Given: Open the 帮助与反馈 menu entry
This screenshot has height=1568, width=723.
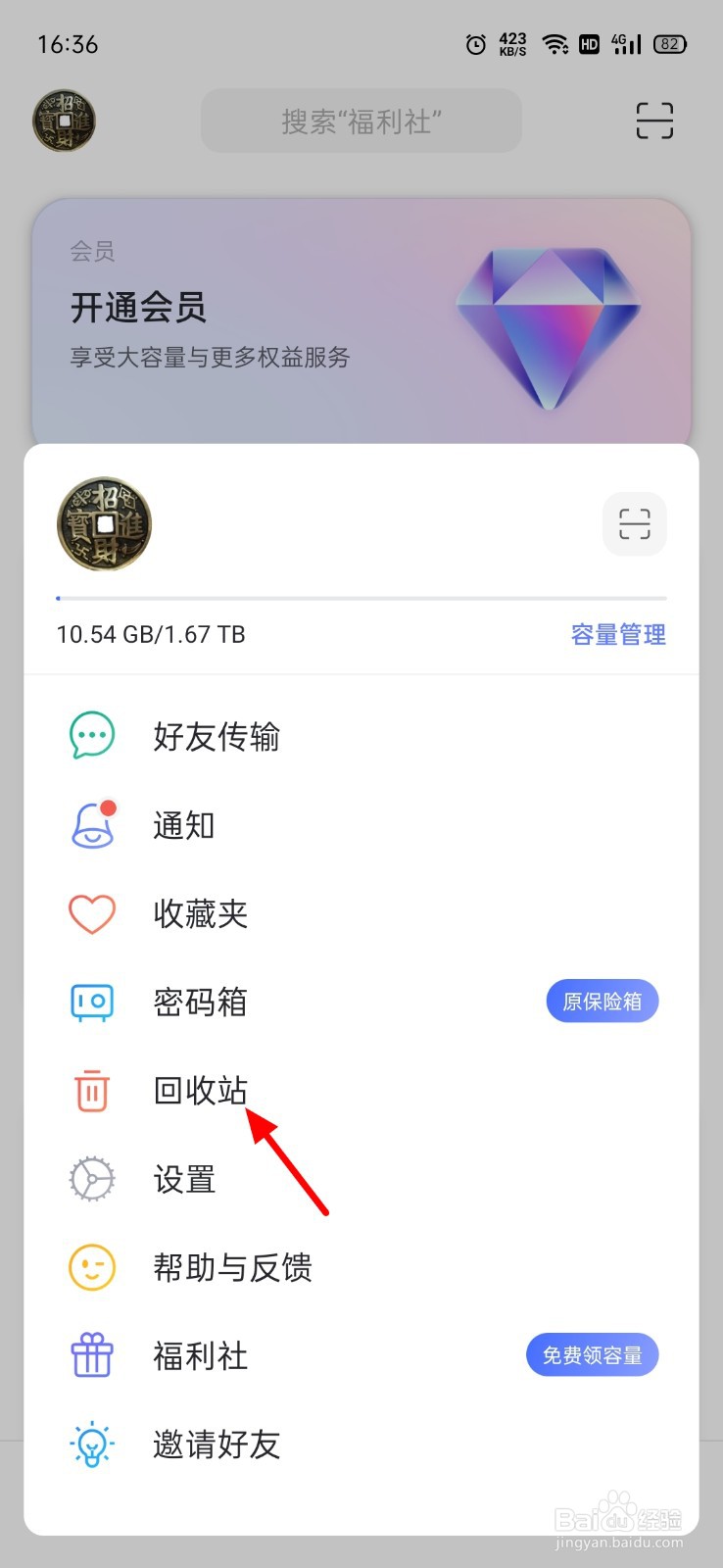Looking at the screenshot, I should coord(233,1267).
